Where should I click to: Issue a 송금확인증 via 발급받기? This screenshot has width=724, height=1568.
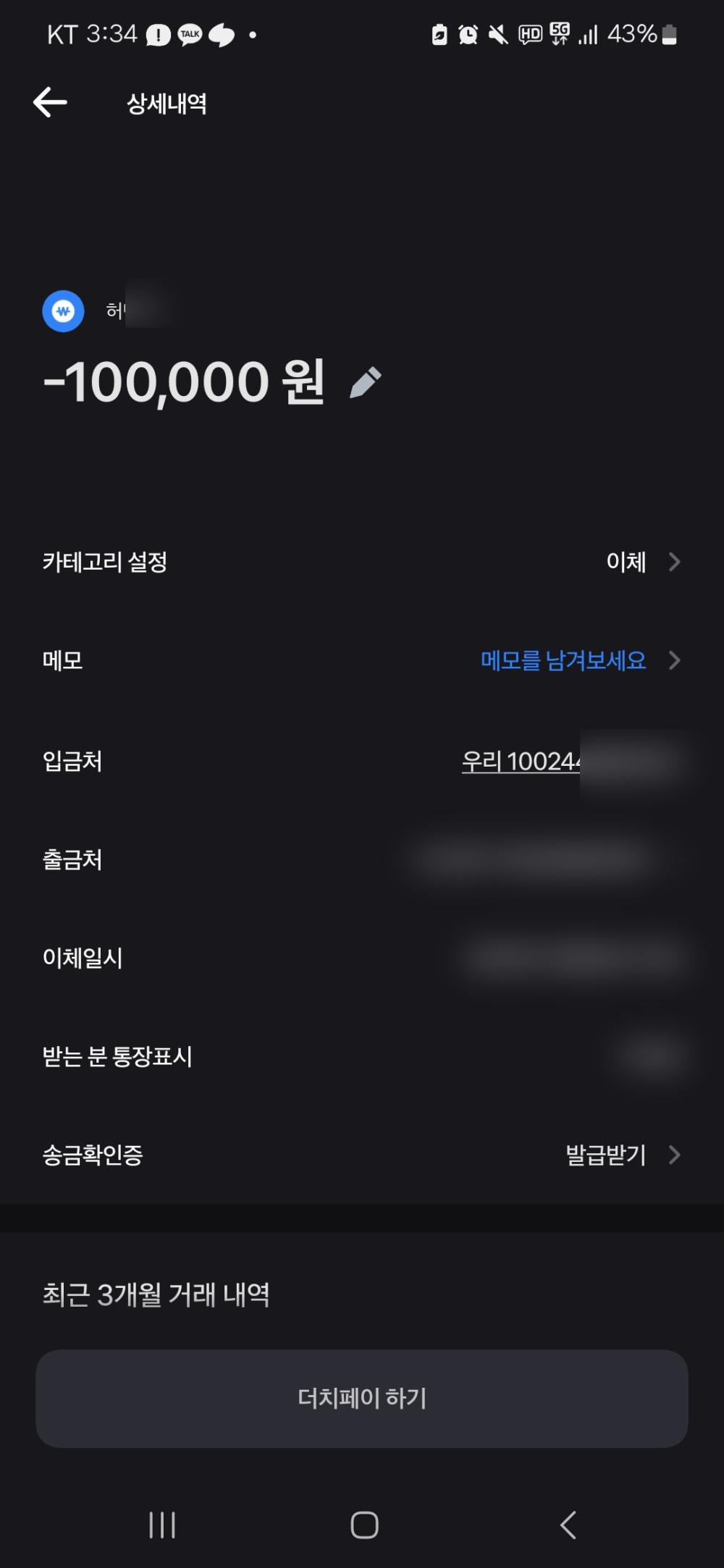607,1155
